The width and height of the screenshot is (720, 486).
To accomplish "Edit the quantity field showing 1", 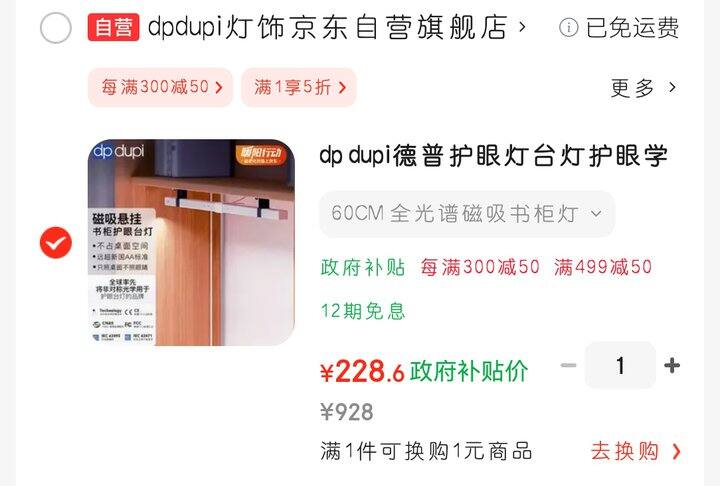I will coord(620,366).
